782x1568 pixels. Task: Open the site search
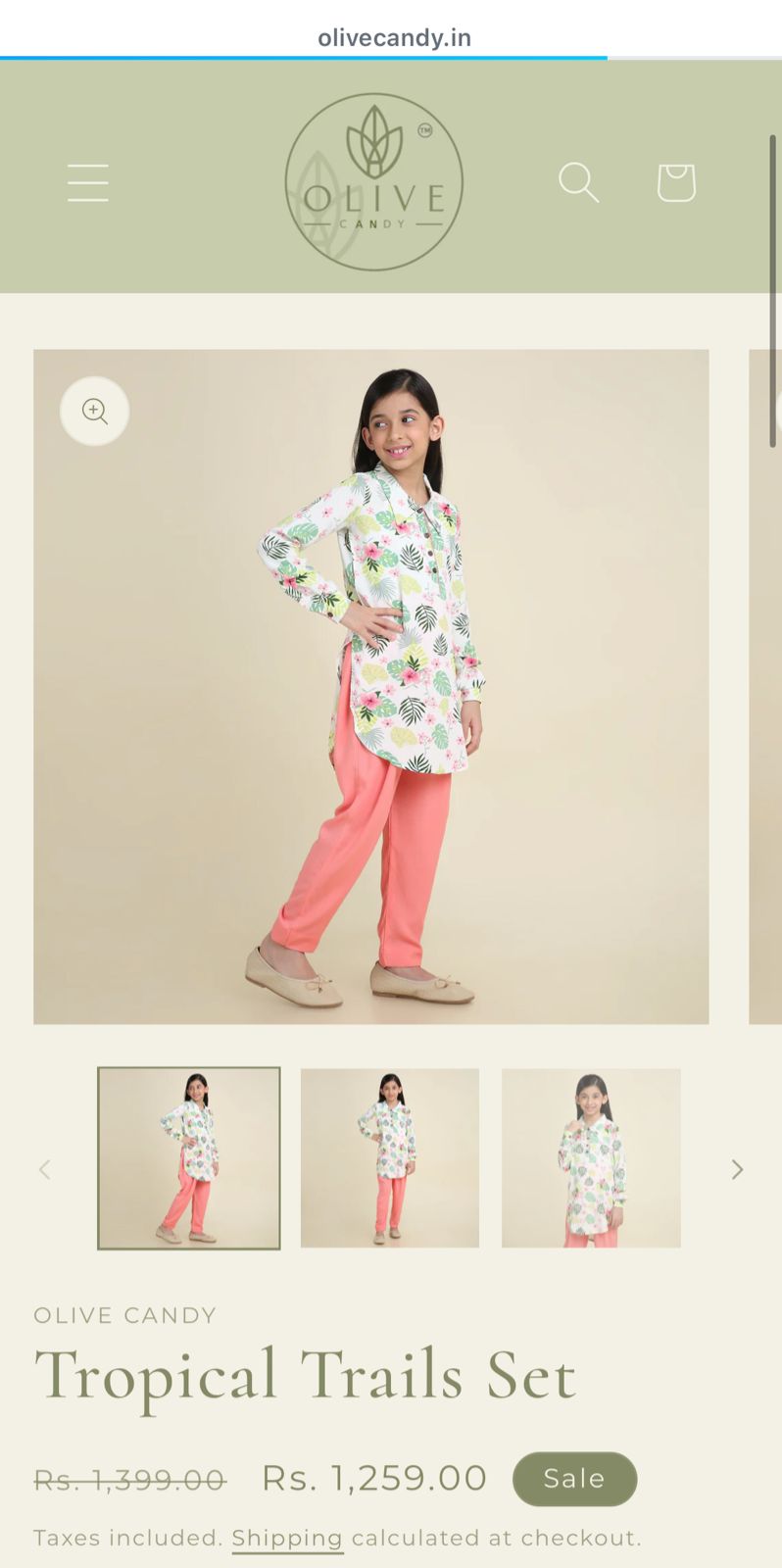(578, 183)
